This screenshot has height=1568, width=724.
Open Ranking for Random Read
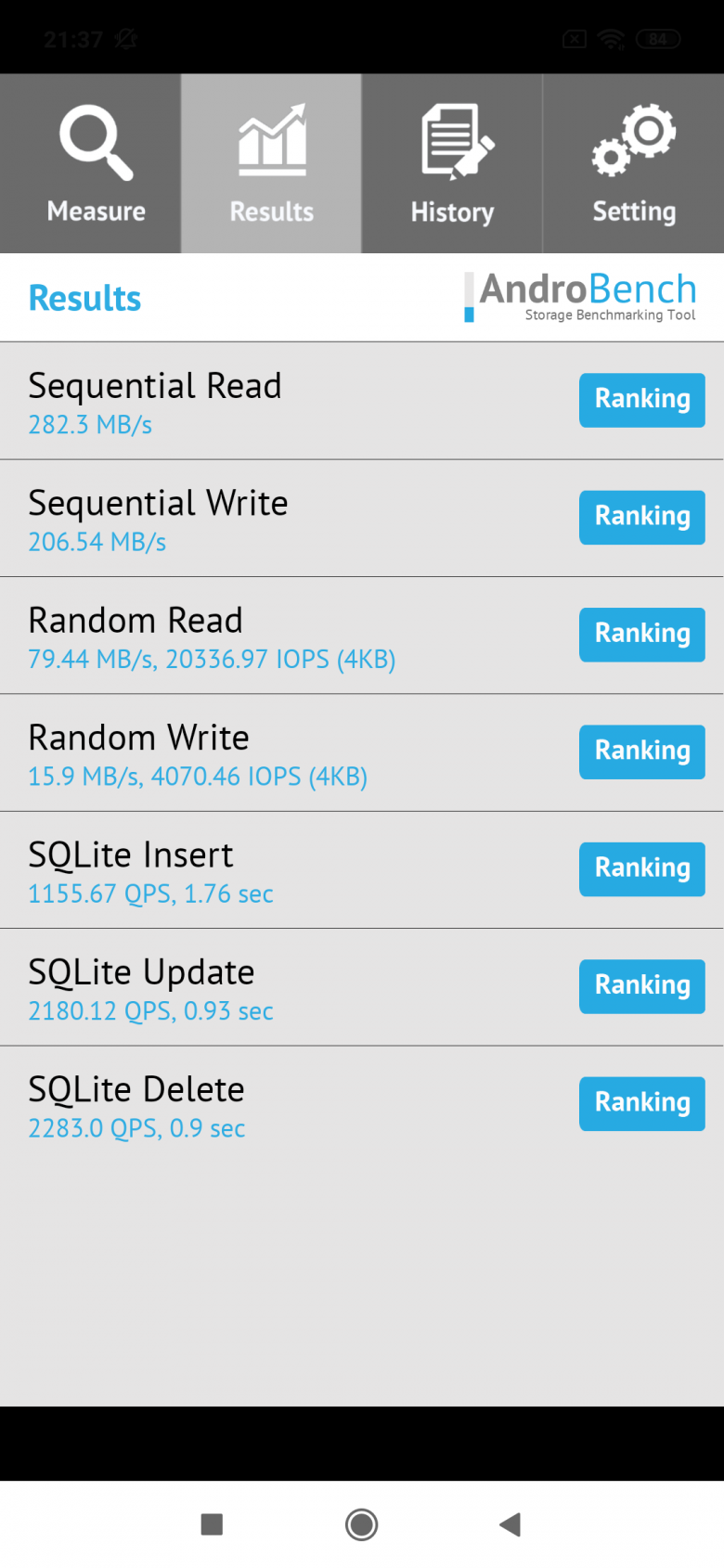click(642, 635)
